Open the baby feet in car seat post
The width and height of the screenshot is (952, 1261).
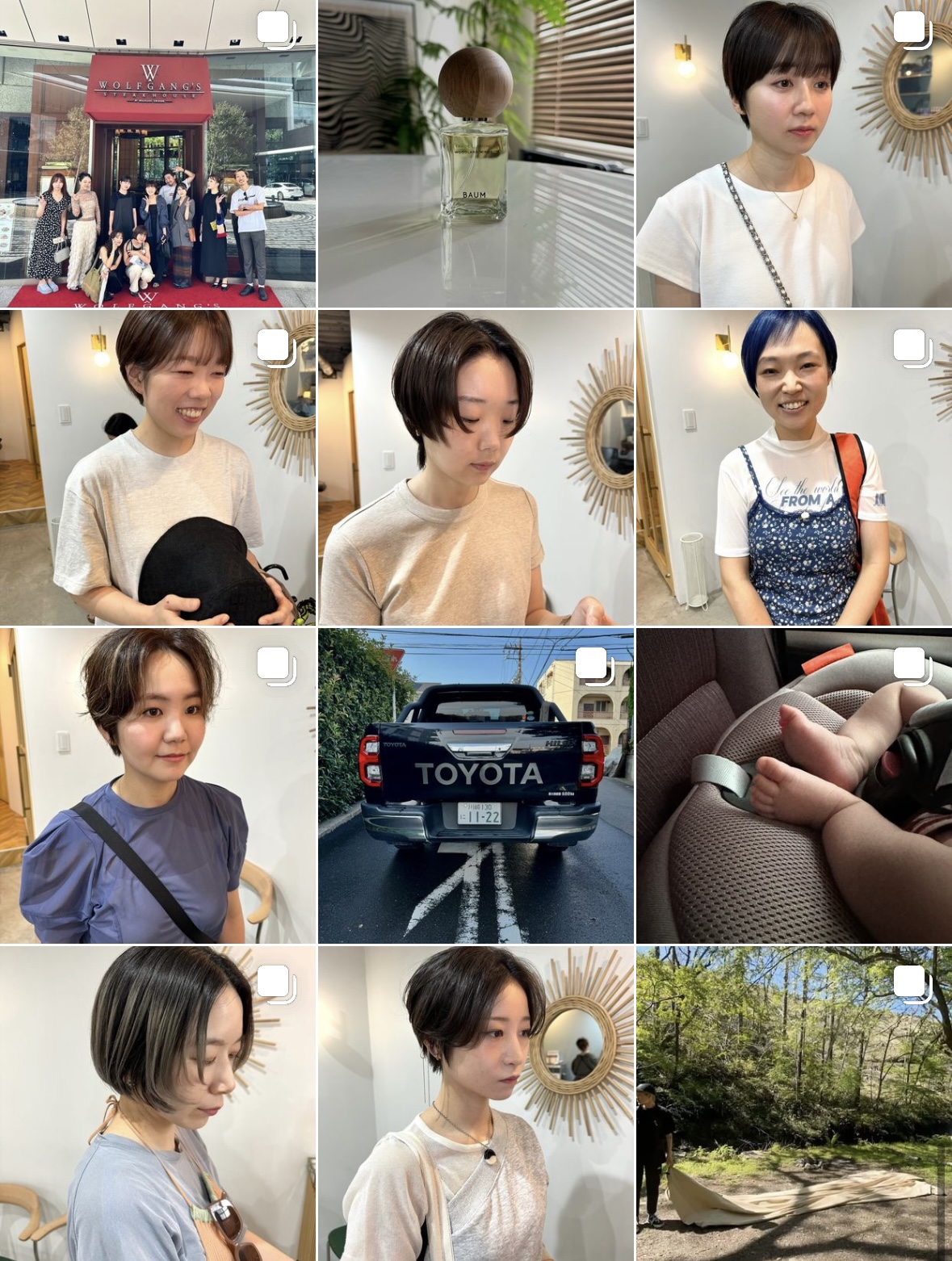(x=794, y=786)
